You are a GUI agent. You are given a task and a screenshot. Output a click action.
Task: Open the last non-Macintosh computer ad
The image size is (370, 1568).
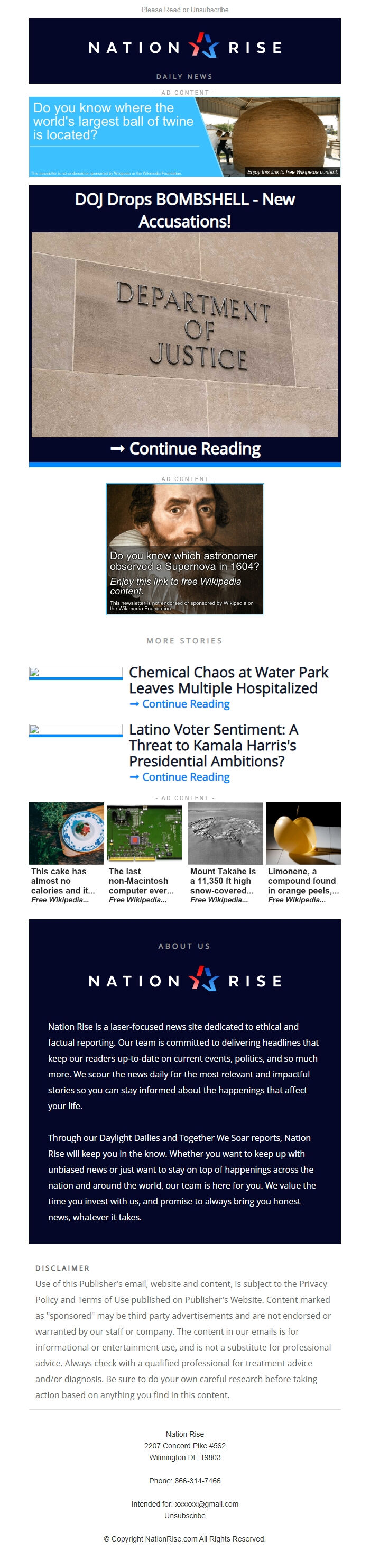tap(144, 852)
